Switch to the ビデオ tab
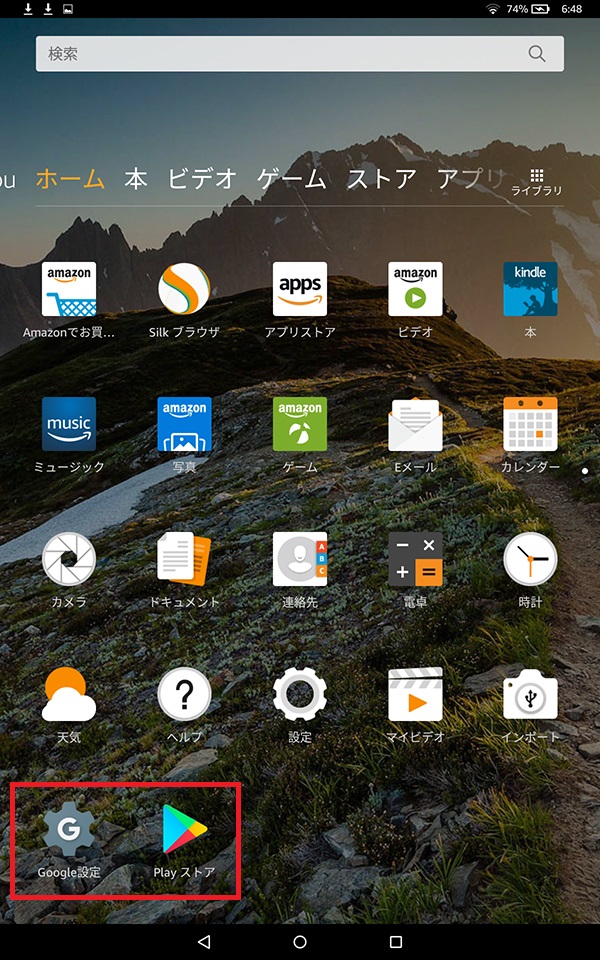The image size is (600, 960). 201,179
